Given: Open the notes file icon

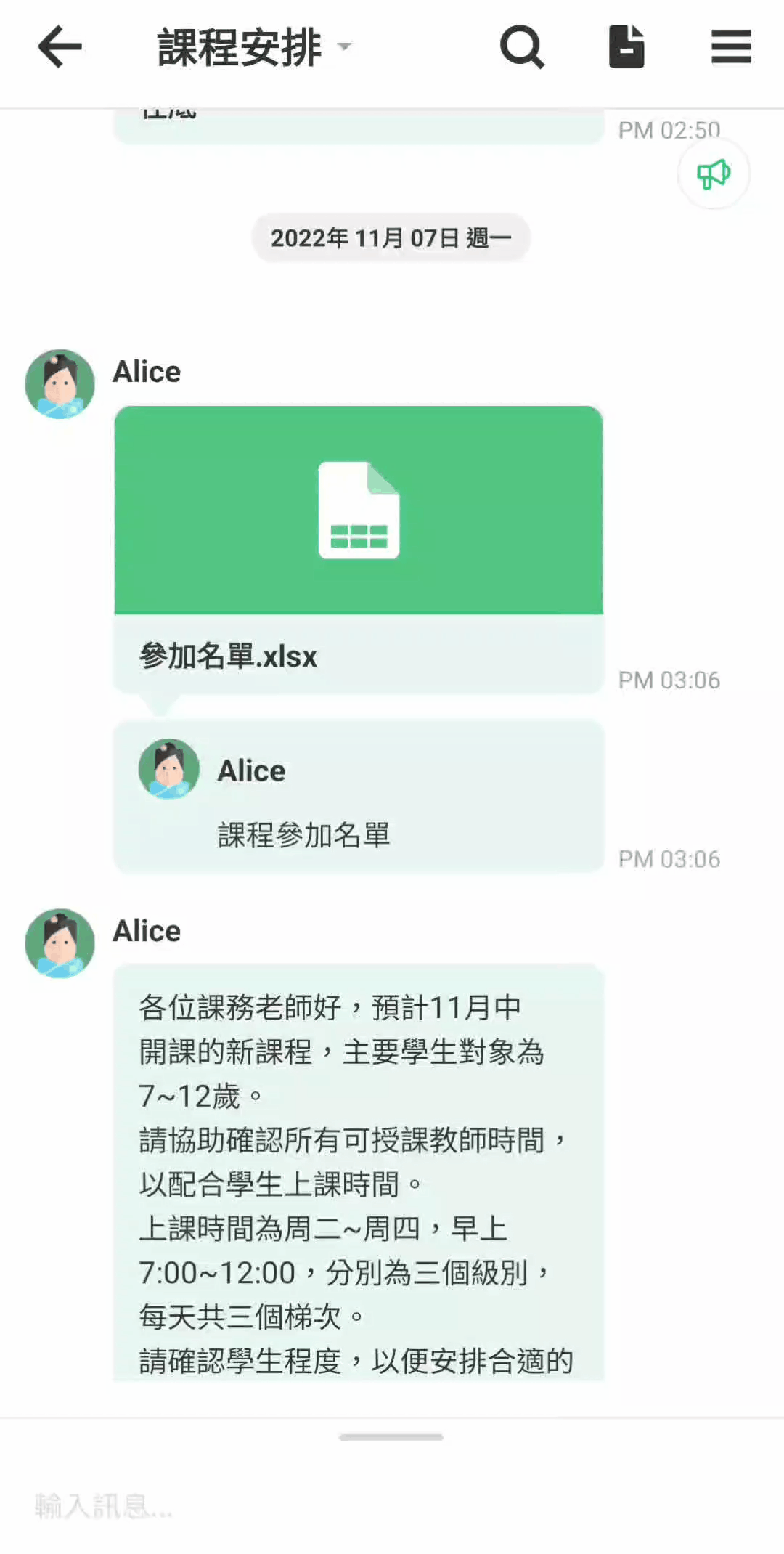Looking at the screenshot, I should coord(626,47).
